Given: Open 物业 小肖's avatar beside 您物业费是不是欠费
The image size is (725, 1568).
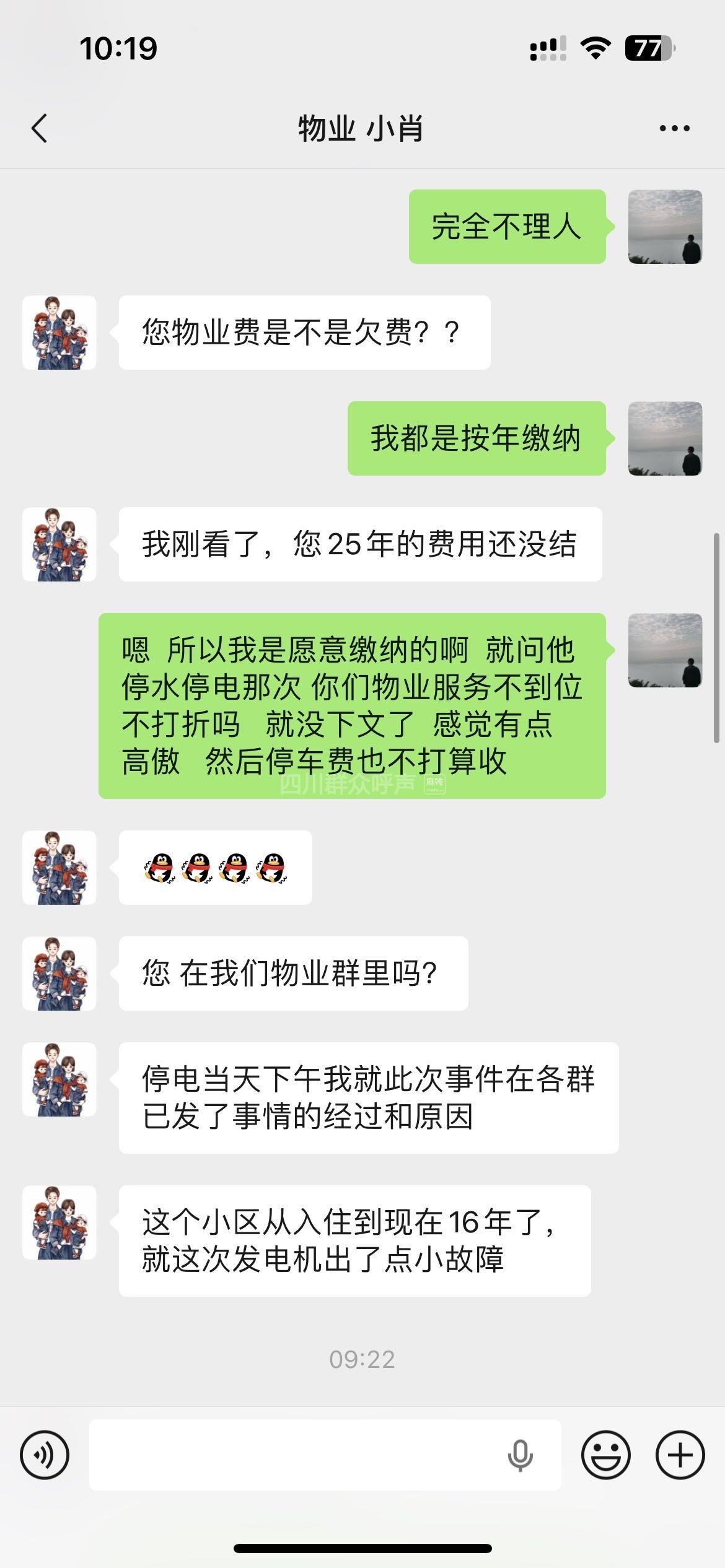Looking at the screenshot, I should coord(59,333).
